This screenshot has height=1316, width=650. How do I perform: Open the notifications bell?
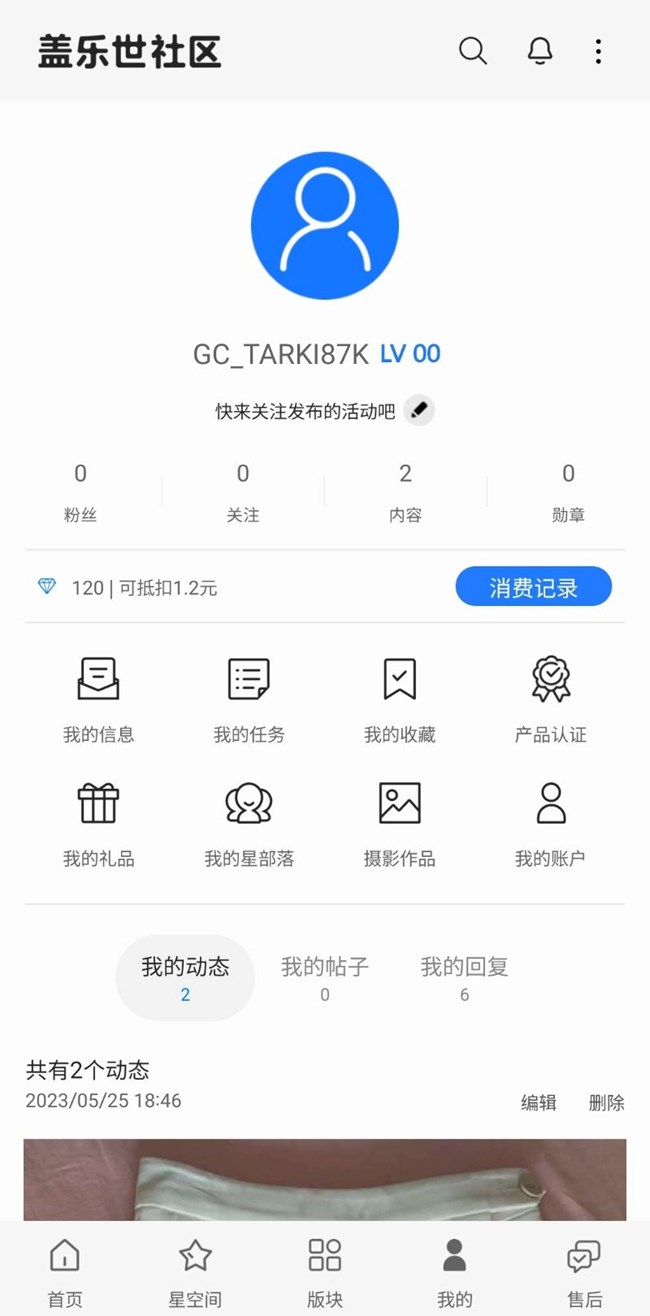(540, 51)
